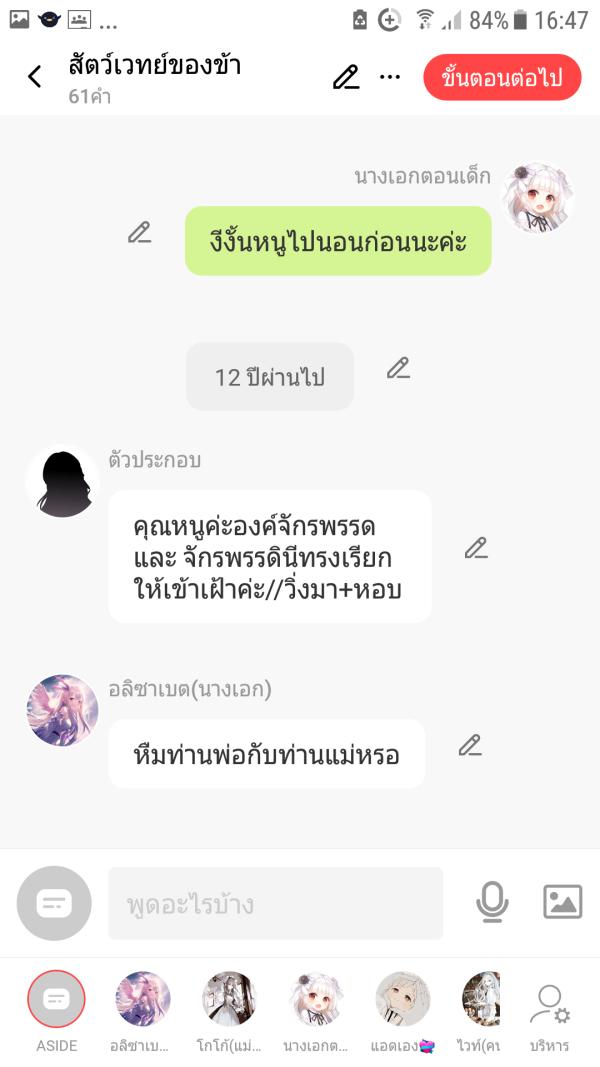600x1067 pixels.
Task: Edit the message หืมท่านพ่อกับท่านแม่หรอ
Action: 470,745
